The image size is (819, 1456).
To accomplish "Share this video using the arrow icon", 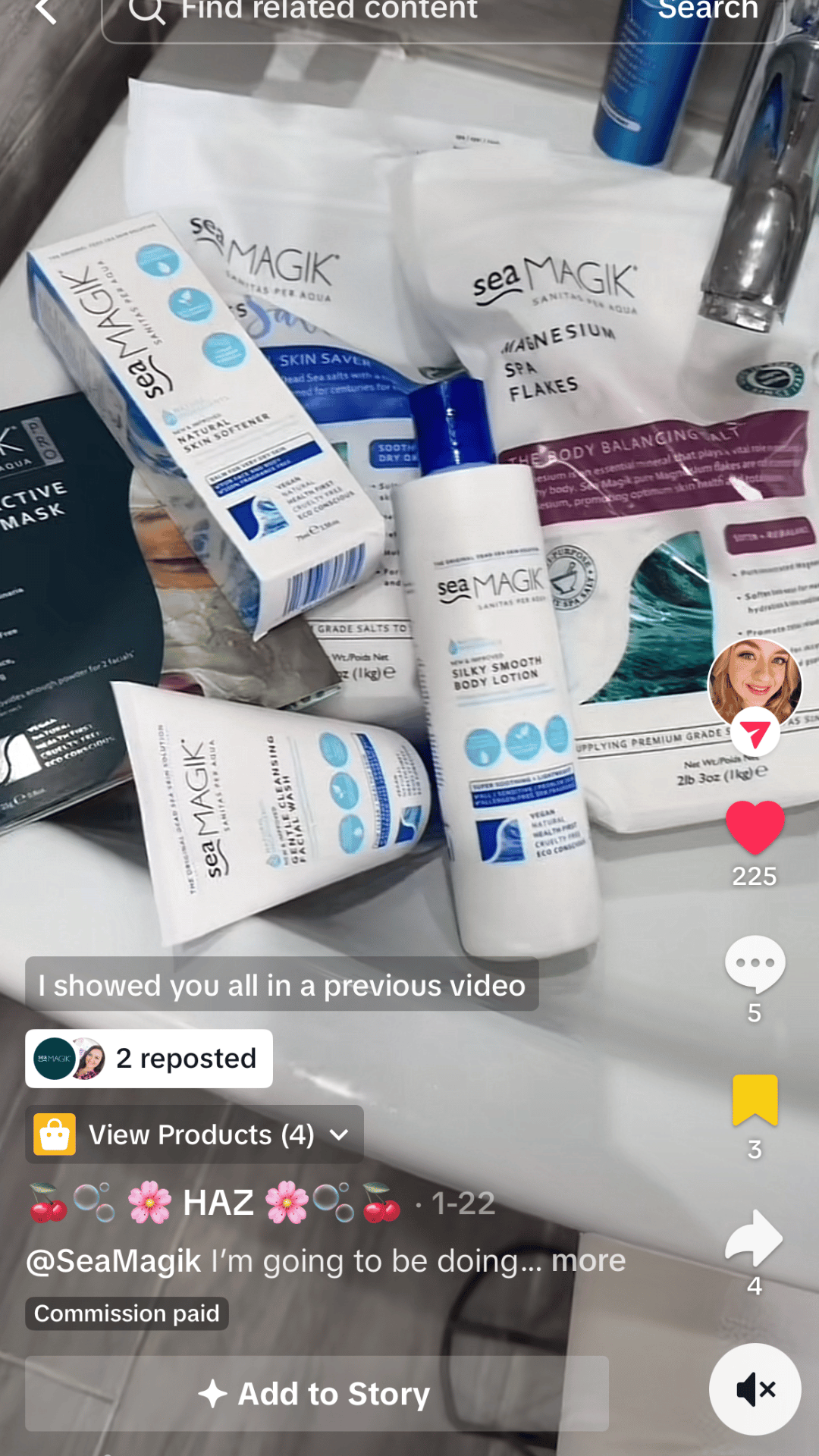I will (754, 1238).
